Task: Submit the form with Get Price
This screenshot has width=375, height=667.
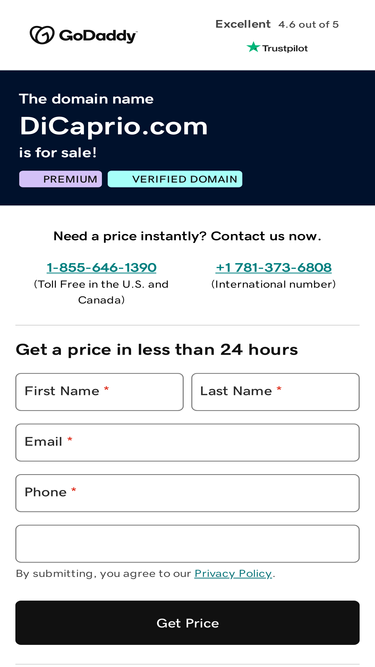Action: [188, 623]
